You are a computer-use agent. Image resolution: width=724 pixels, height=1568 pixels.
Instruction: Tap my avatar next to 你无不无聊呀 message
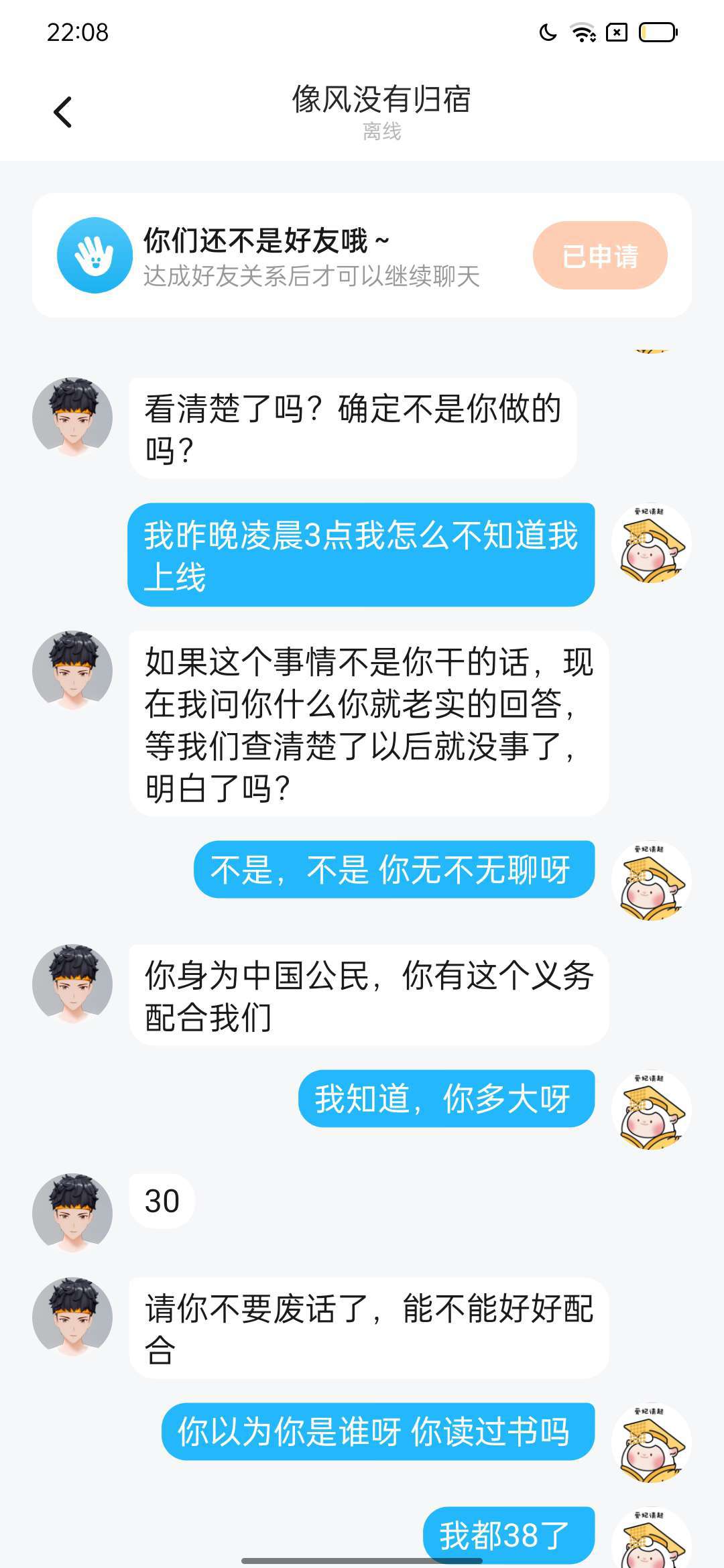651,881
